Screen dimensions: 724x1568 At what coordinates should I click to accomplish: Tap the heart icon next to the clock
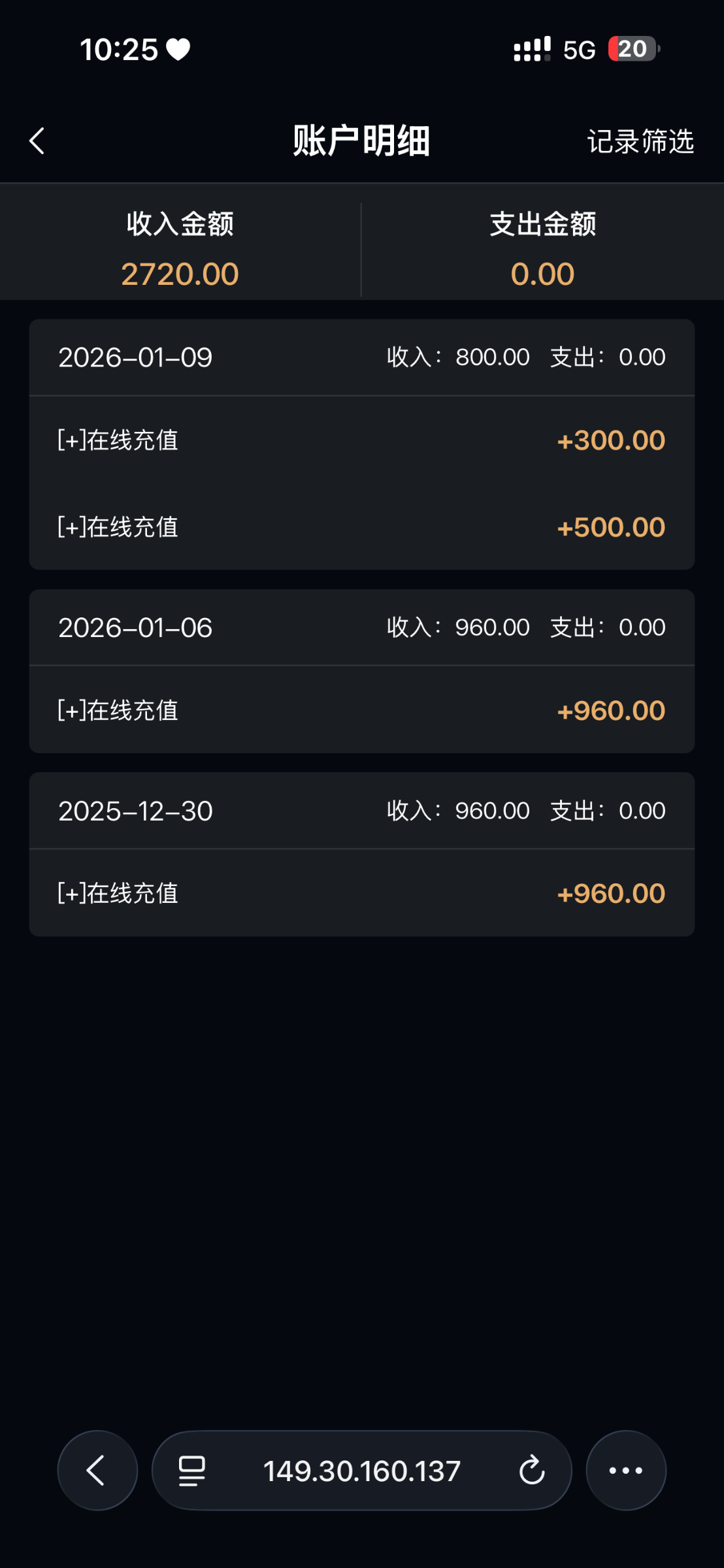coord(177,48)
